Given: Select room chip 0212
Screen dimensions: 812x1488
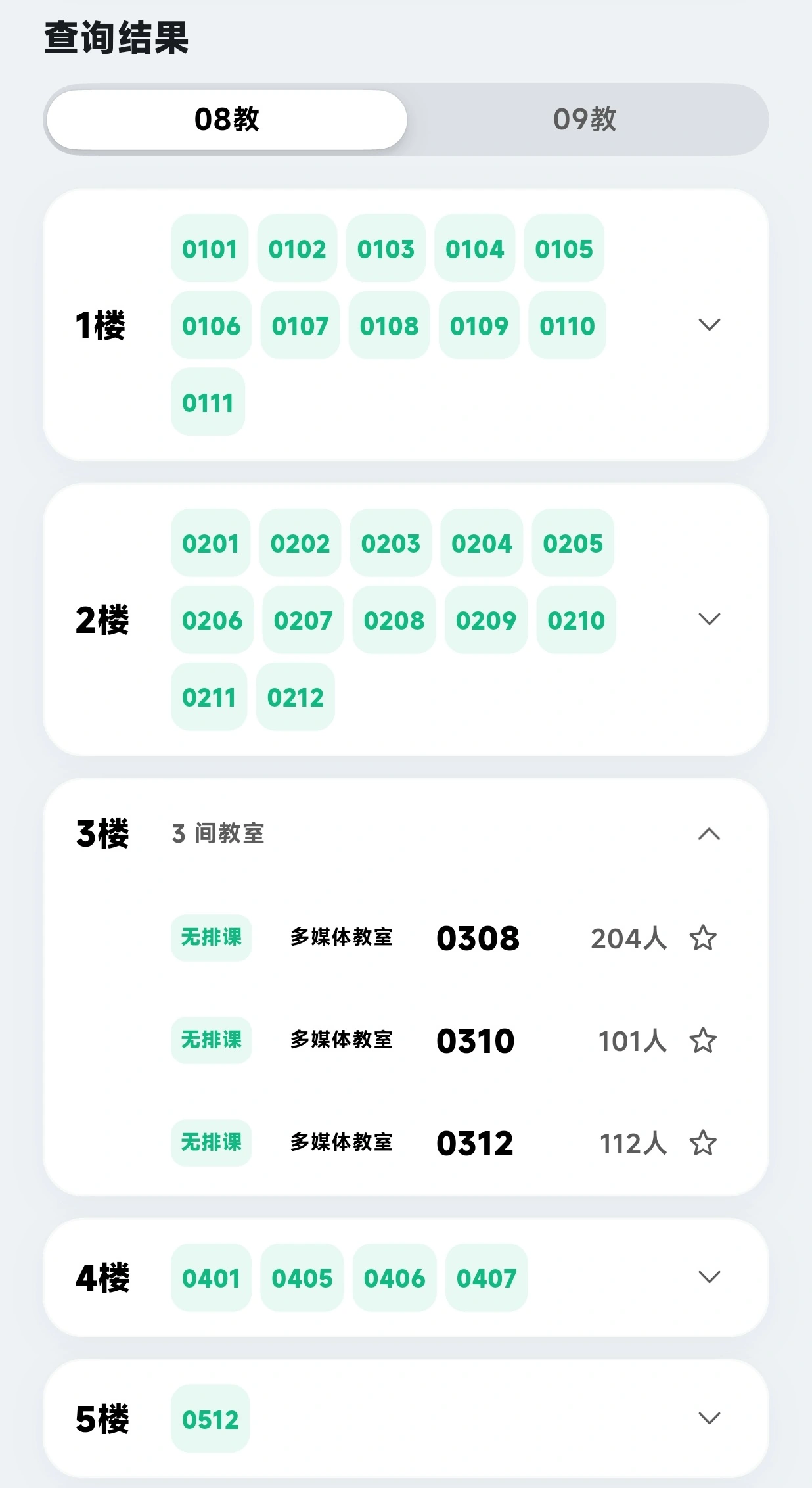Looking at the screenshot, I should (x=296, y=697).
